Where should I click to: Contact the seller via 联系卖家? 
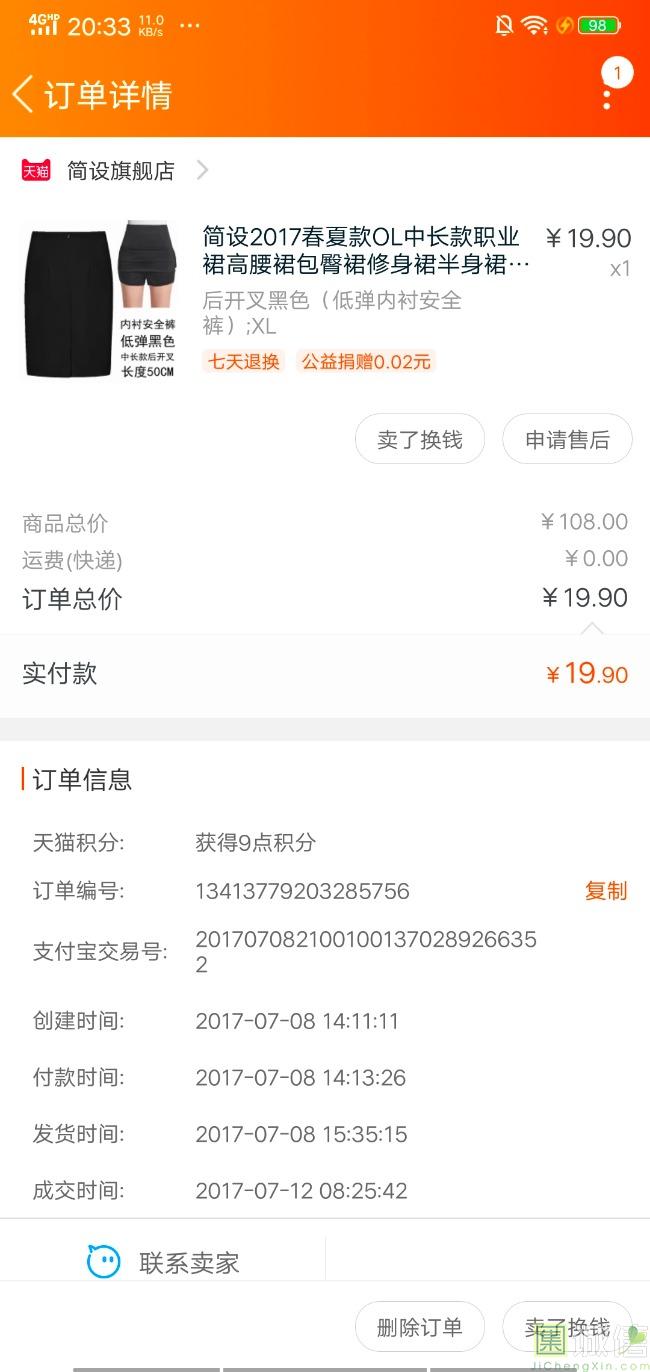163,1262
